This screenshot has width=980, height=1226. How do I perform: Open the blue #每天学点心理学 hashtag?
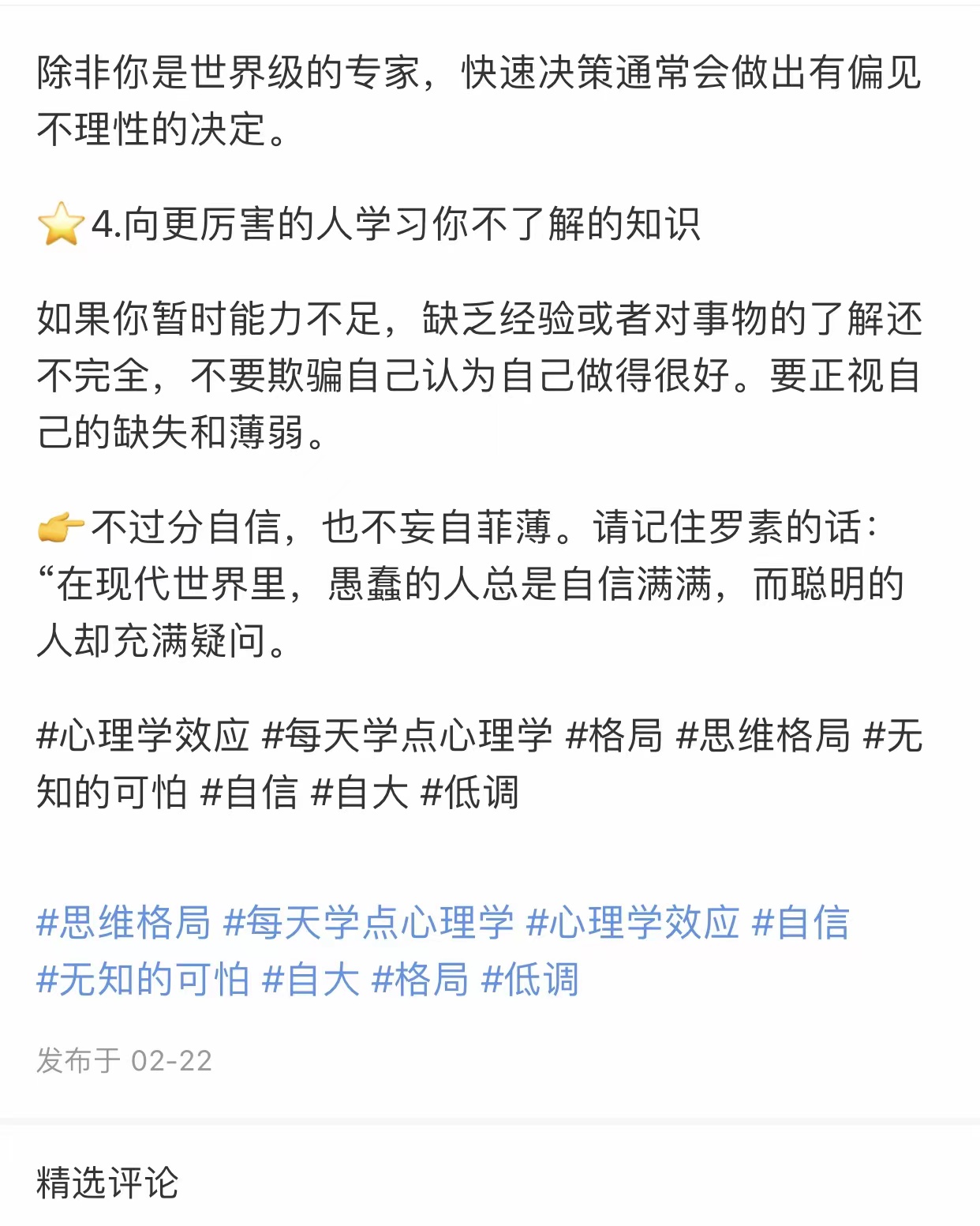coord(368,923)
